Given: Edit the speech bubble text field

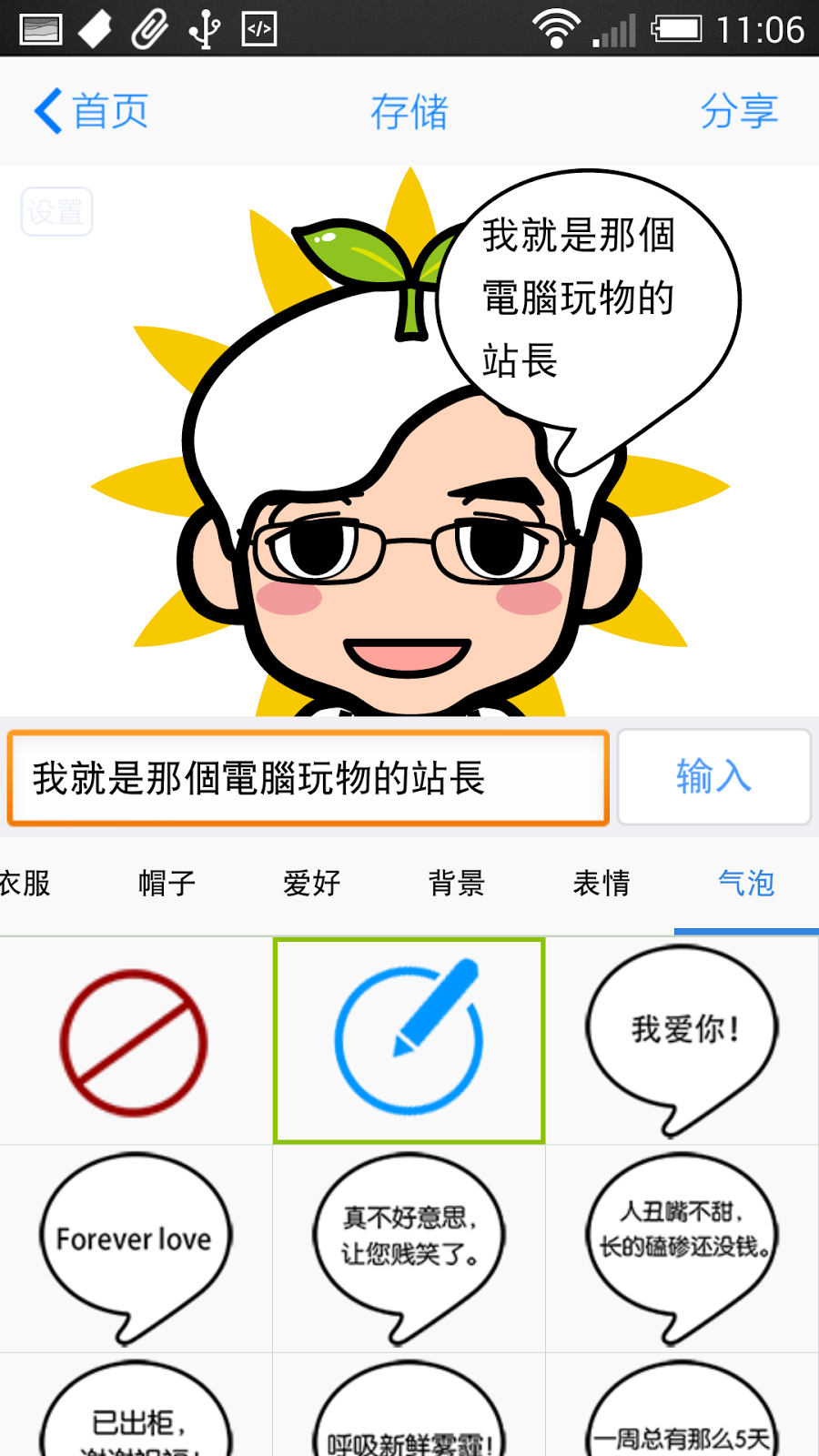Looking at the screenshot, I should (308, 778).
